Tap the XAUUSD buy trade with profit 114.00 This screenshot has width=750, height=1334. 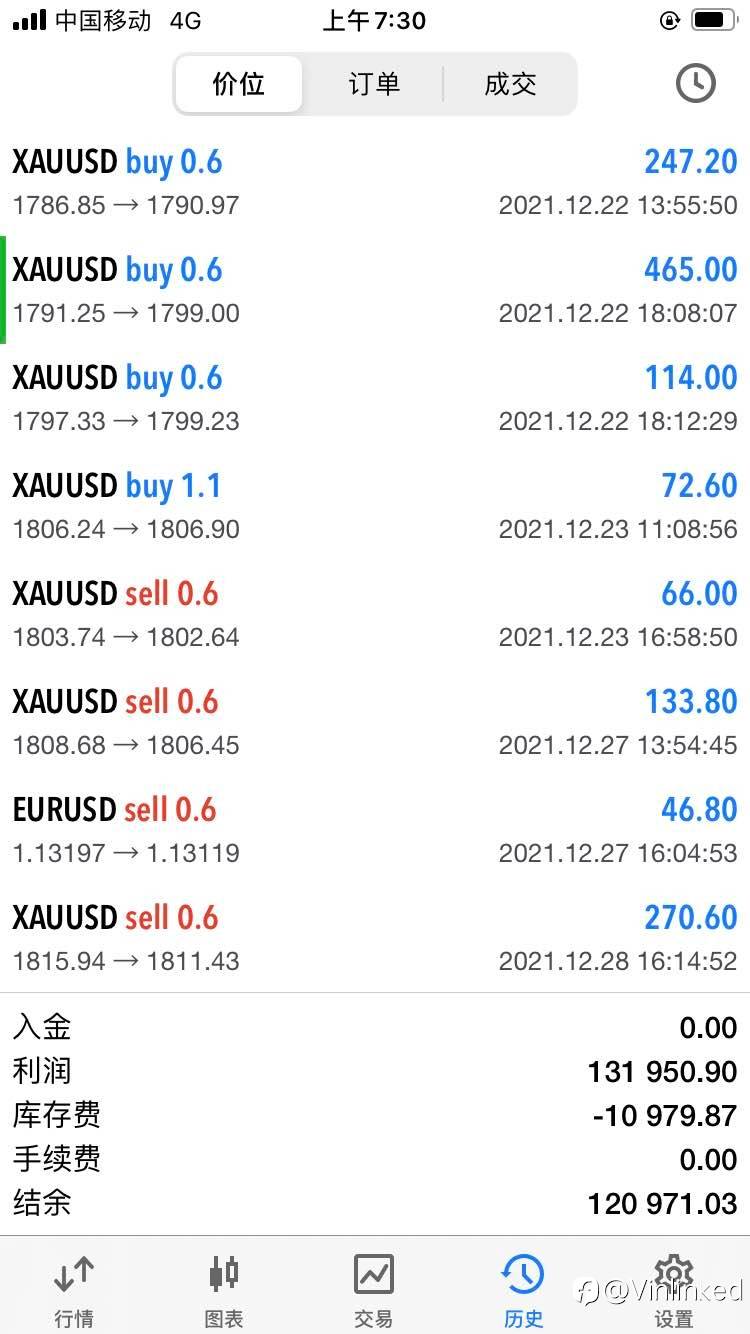[x=375, y=398]
